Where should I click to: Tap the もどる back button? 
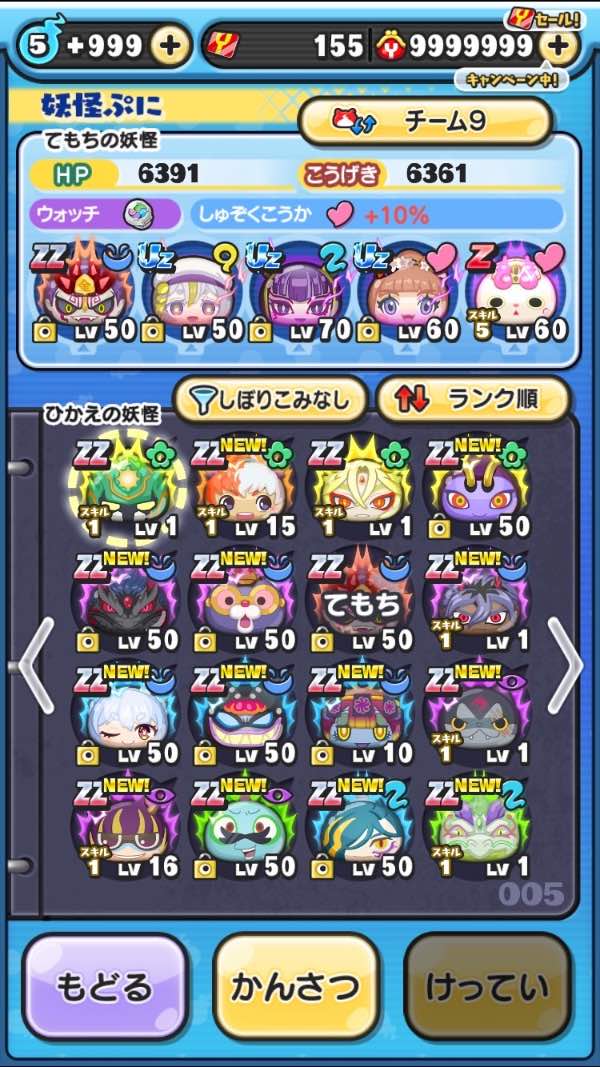105,987
